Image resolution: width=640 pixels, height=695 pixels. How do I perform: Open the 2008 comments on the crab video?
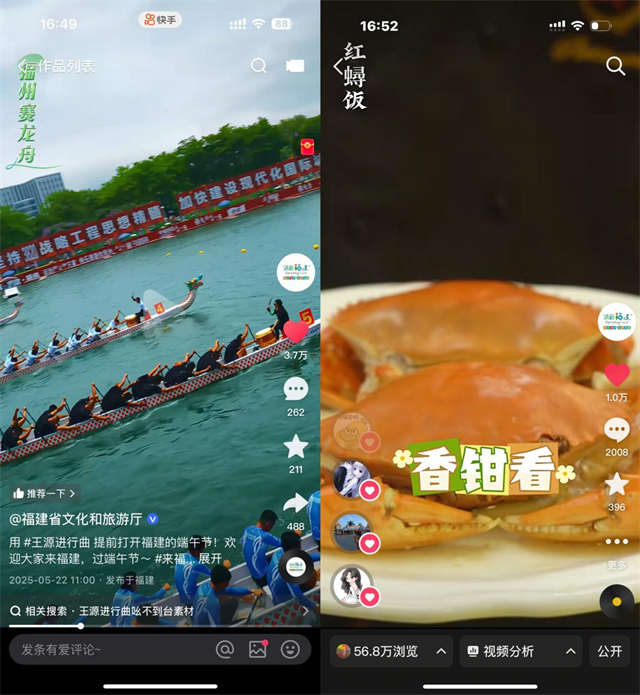(x=617, y=431)
